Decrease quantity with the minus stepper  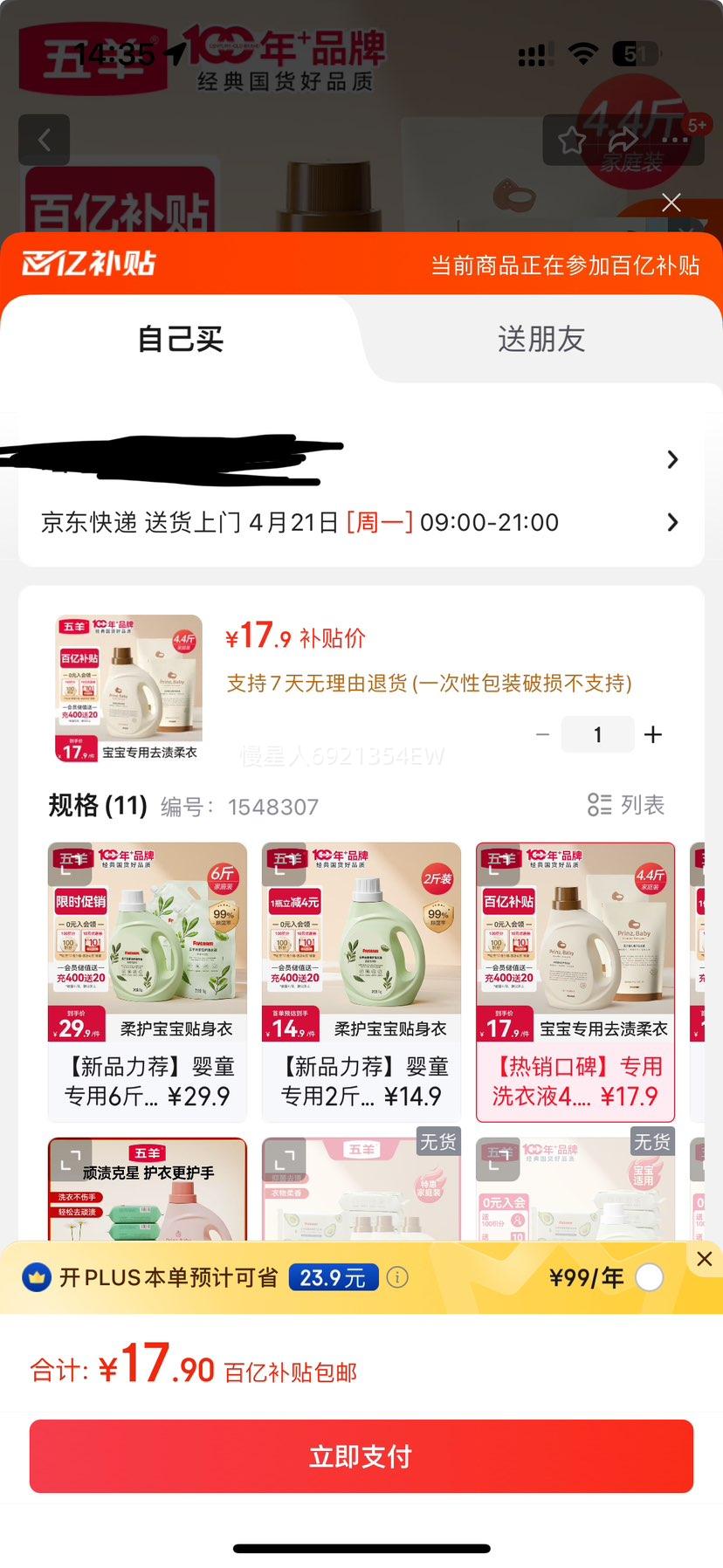pyautogui.click(x=542, y=734)
